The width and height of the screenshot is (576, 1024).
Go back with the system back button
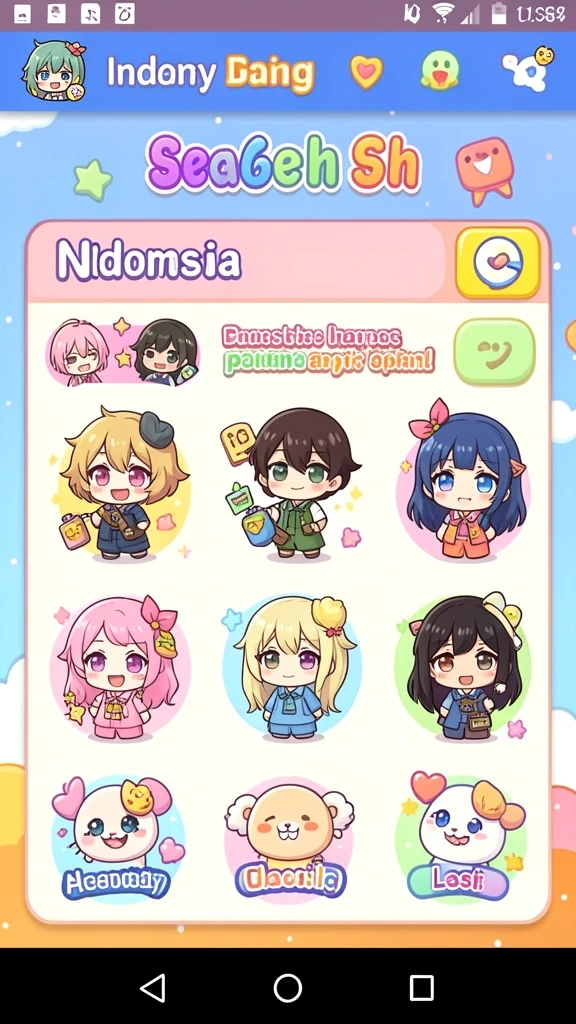(x=153, y=987)
